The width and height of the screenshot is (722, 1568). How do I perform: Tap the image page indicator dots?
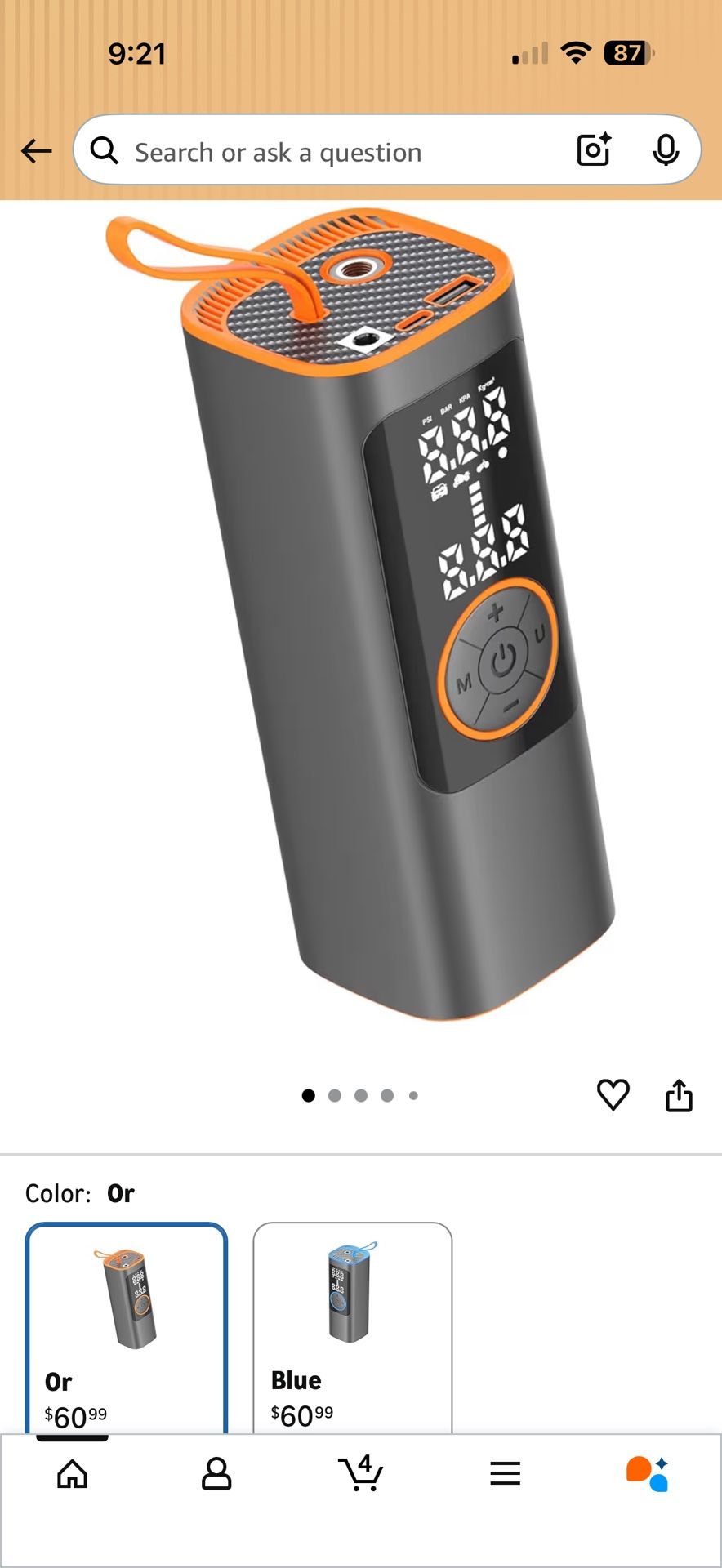(360, 1095)
